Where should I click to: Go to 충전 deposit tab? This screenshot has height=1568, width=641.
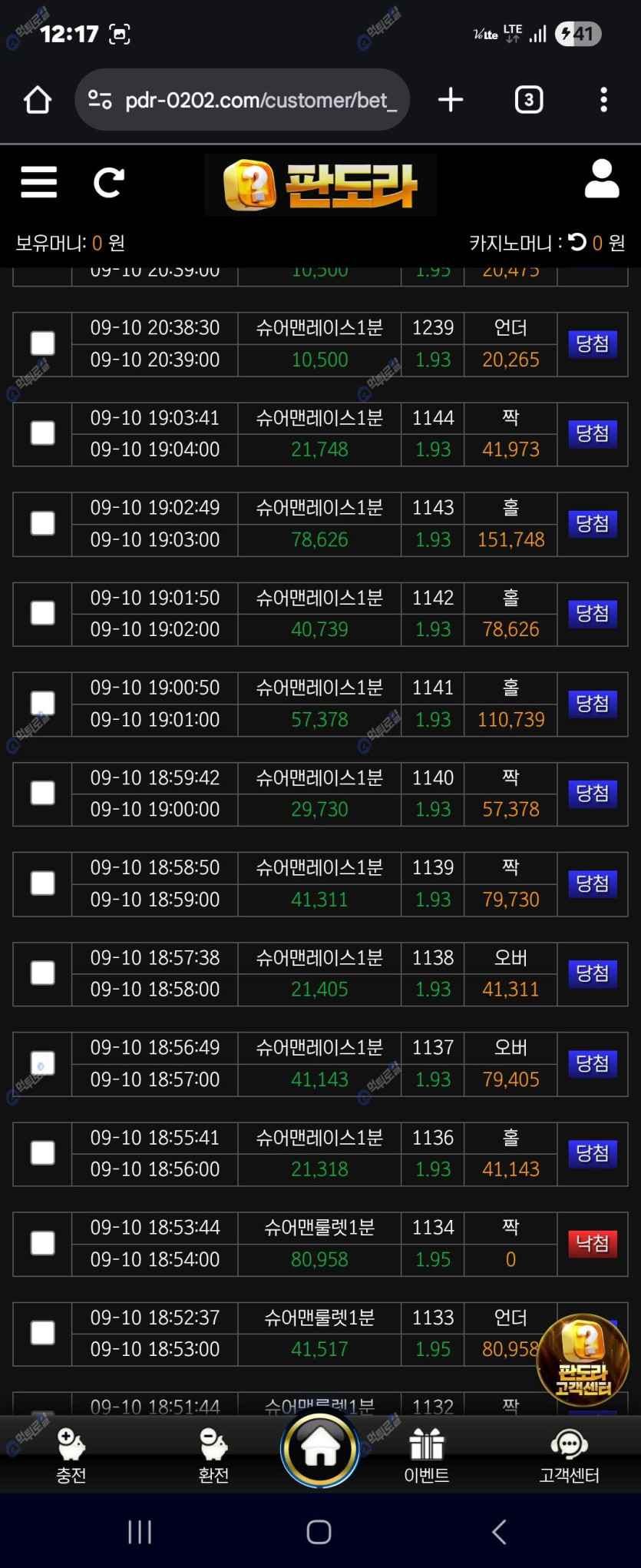tap(71, 1454)
